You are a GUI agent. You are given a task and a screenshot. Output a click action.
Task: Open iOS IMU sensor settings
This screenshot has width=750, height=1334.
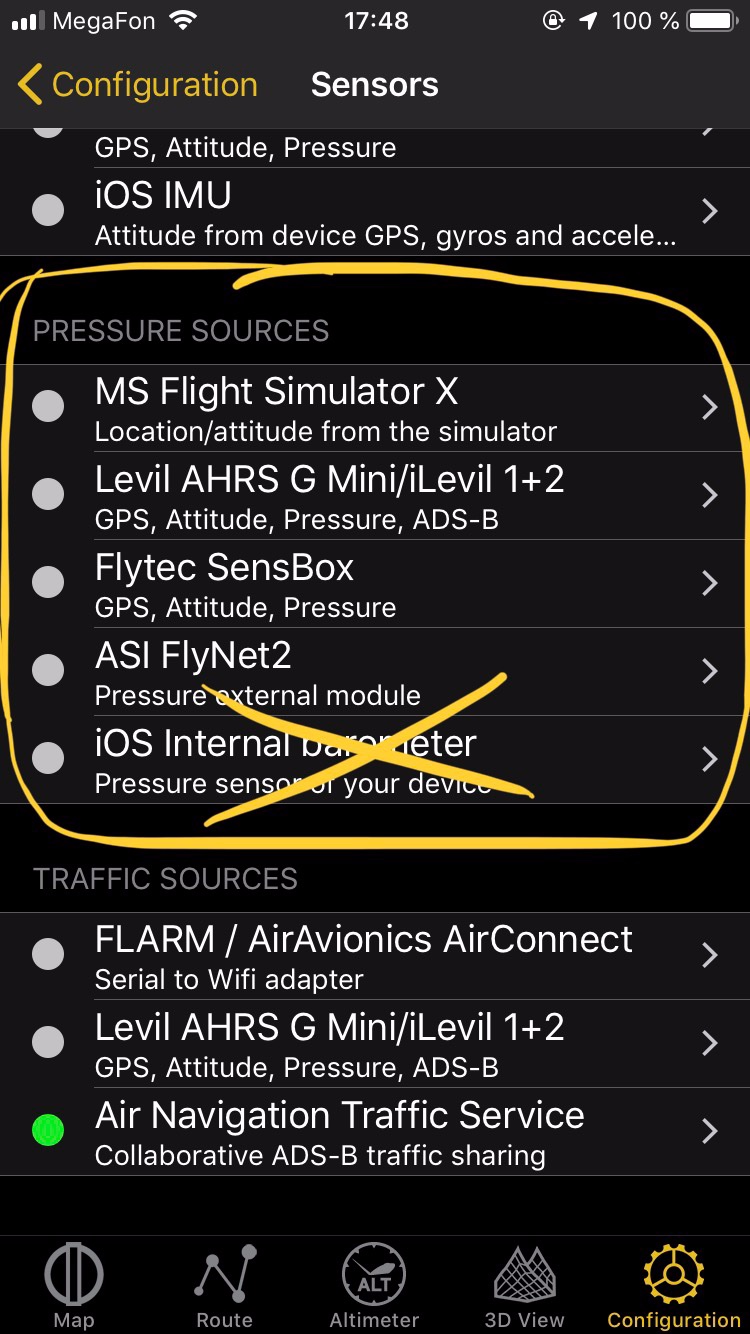point(375,210)
